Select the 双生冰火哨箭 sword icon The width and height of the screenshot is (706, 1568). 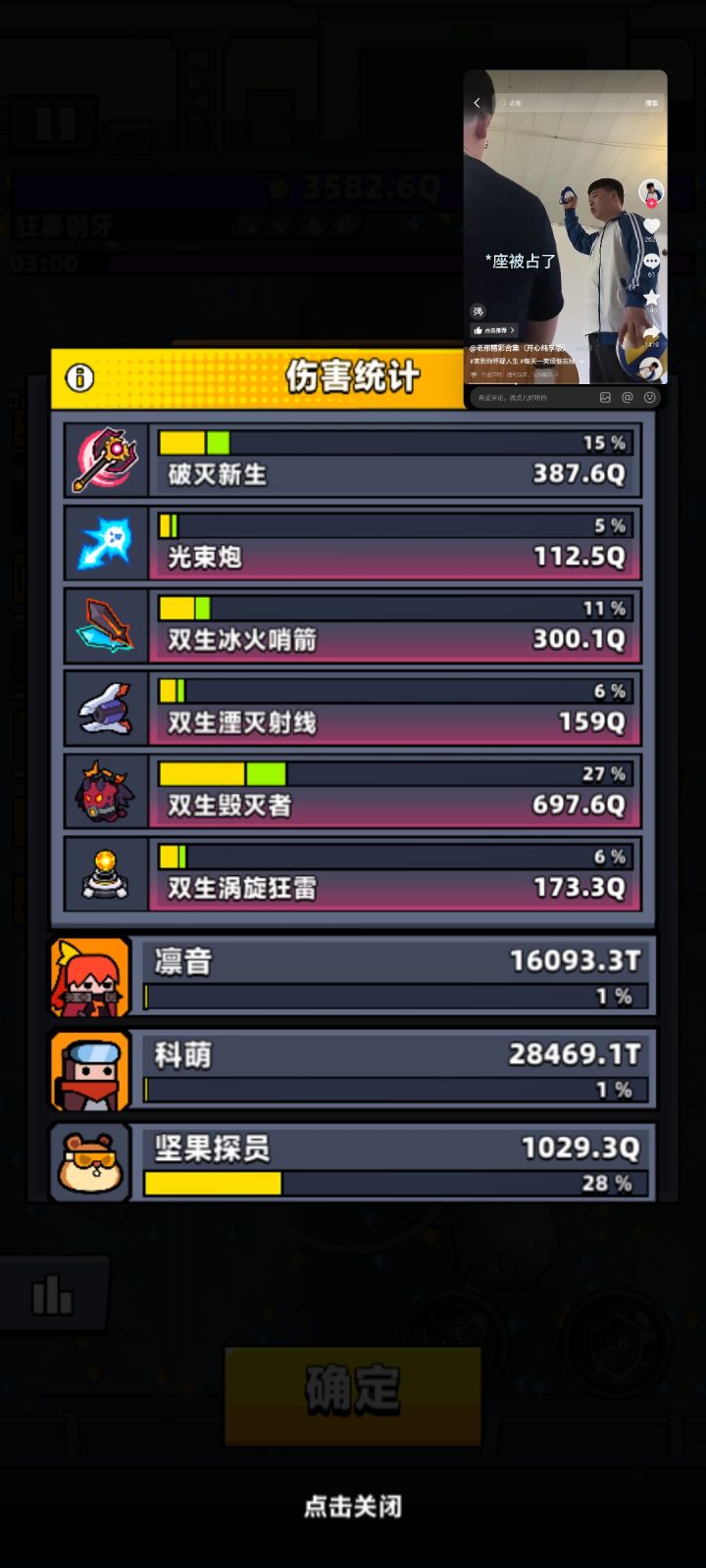click(x=106, y=623)
